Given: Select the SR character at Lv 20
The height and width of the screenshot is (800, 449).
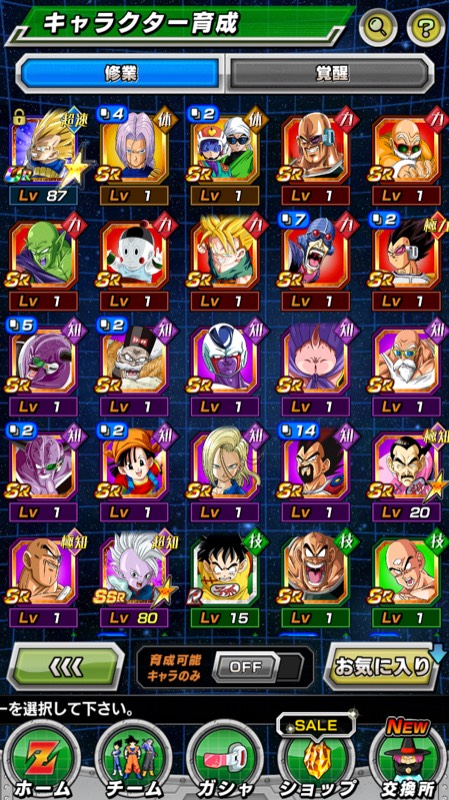Looking at the screenshot, I should coord(407,472).
